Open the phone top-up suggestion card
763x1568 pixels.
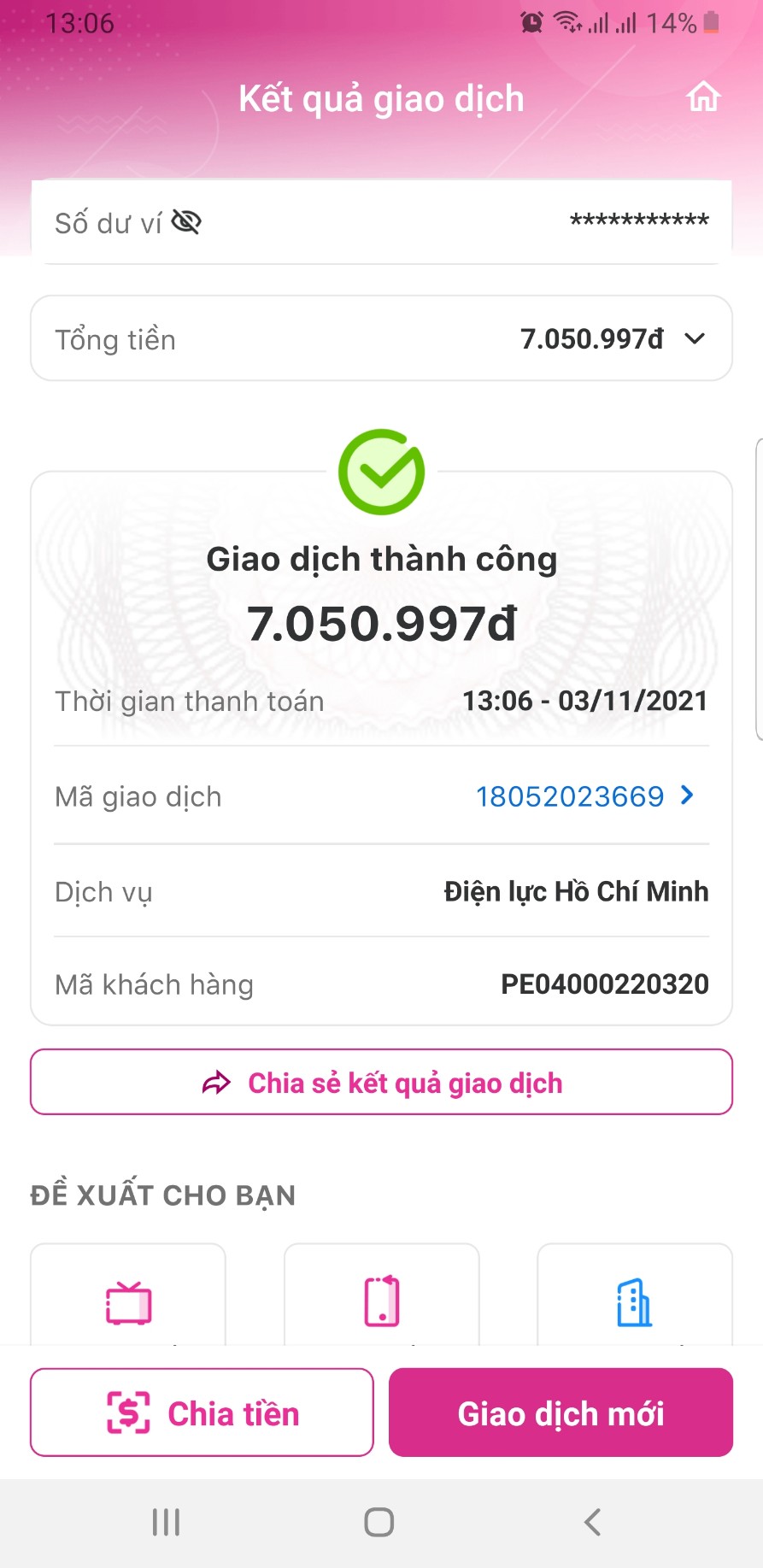click(x=381, y=1299)
